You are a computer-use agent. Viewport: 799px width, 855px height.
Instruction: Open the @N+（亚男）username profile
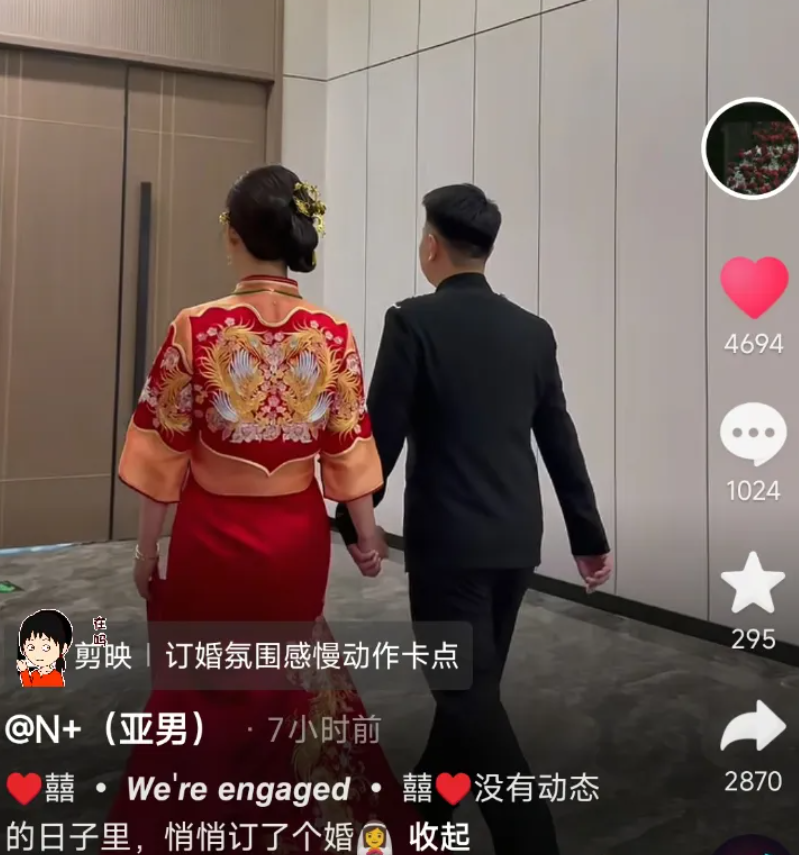click(105, 730)
